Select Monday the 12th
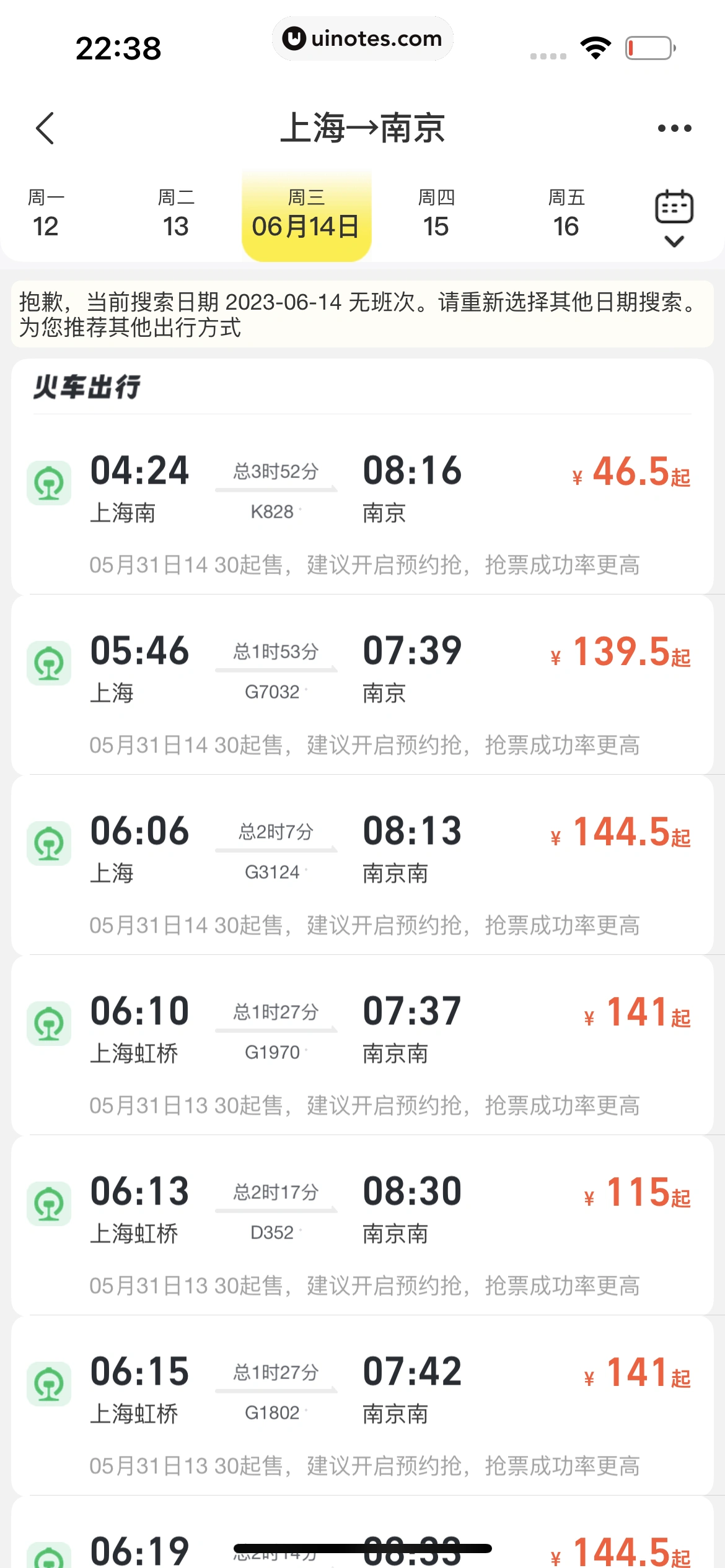The width and height of the screenshot is (725, 1568). 46,214
